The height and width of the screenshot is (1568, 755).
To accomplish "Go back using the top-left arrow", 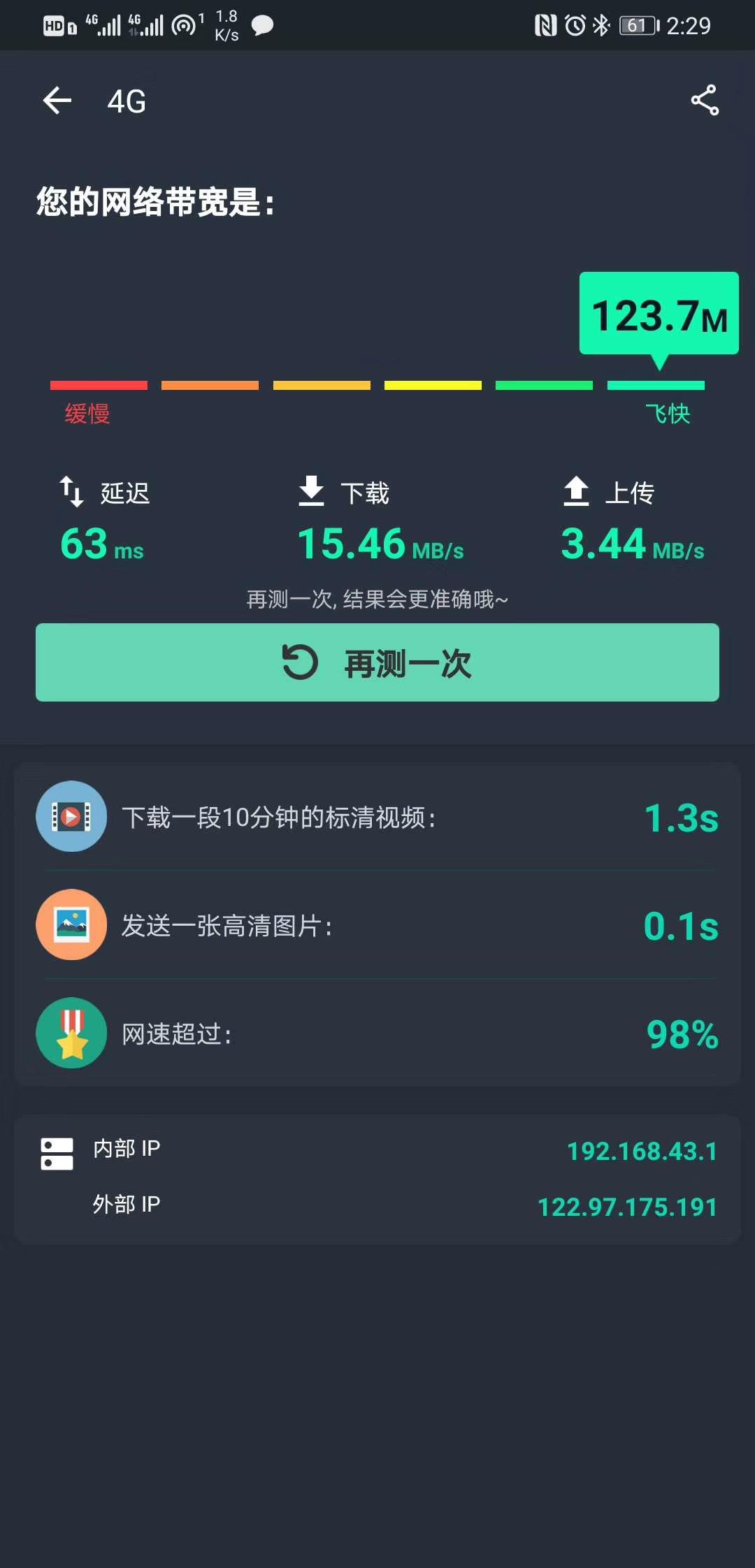I will (57, 101).
